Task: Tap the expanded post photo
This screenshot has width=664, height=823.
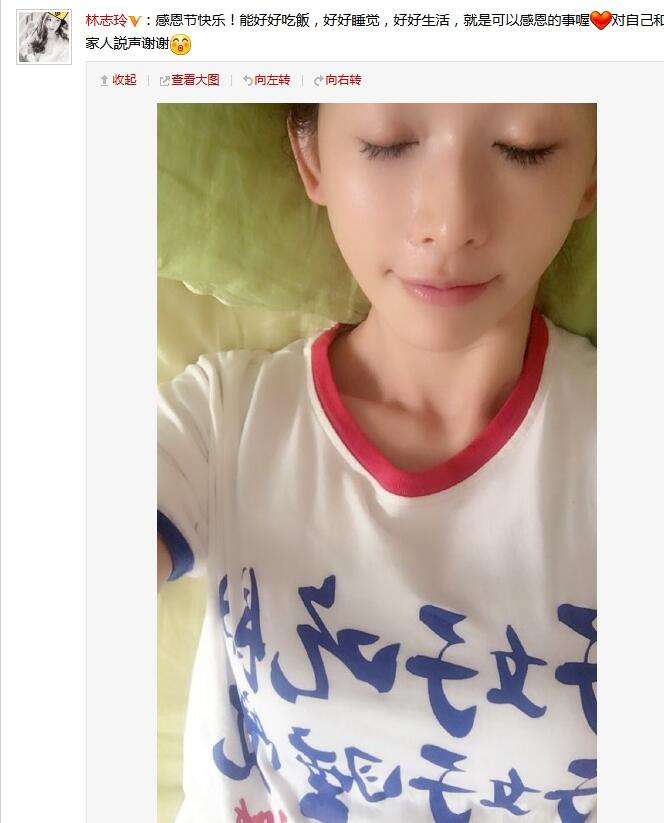Action: [x=376, y=460]
